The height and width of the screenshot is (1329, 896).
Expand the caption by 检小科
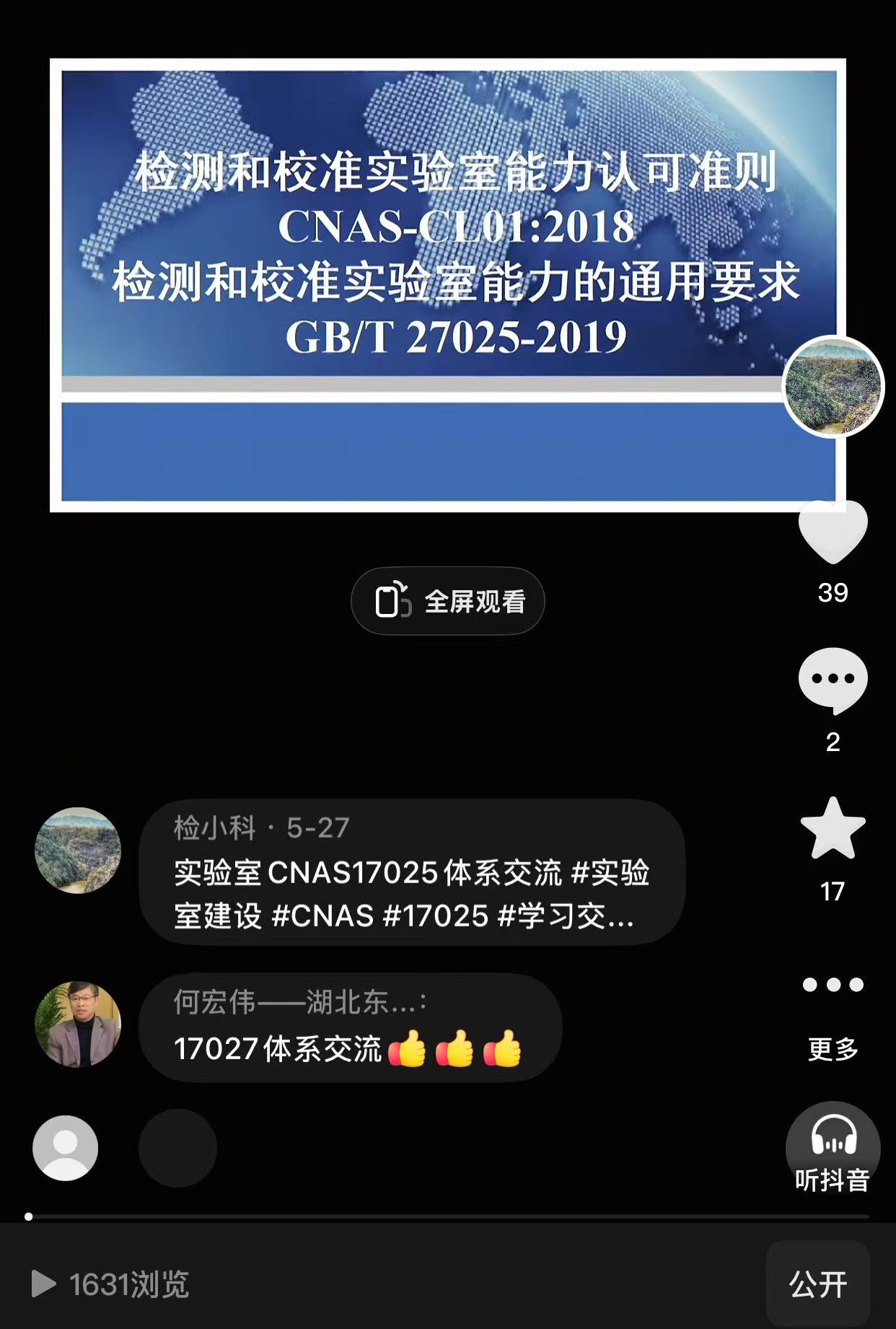coord(411,894)
